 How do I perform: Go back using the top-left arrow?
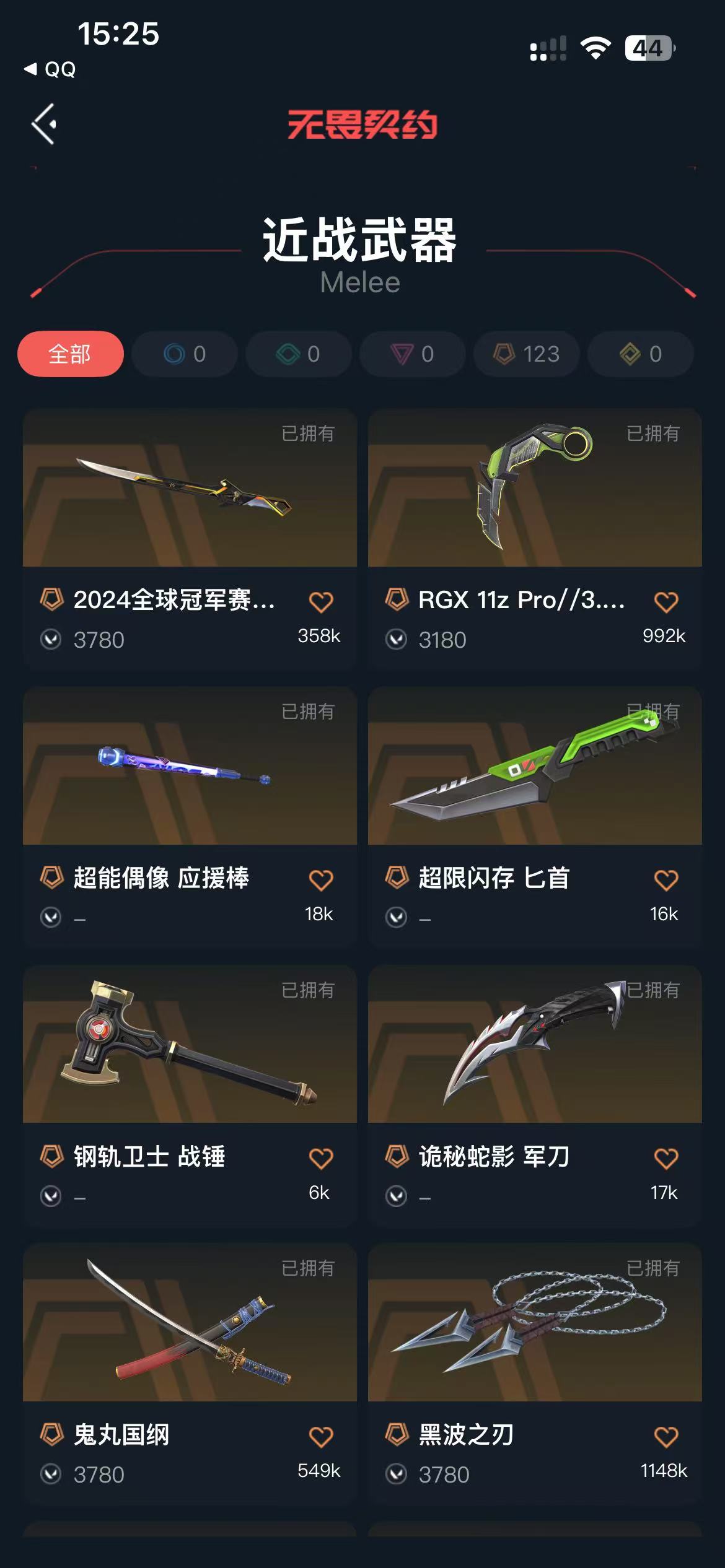(x=44, y=124)
